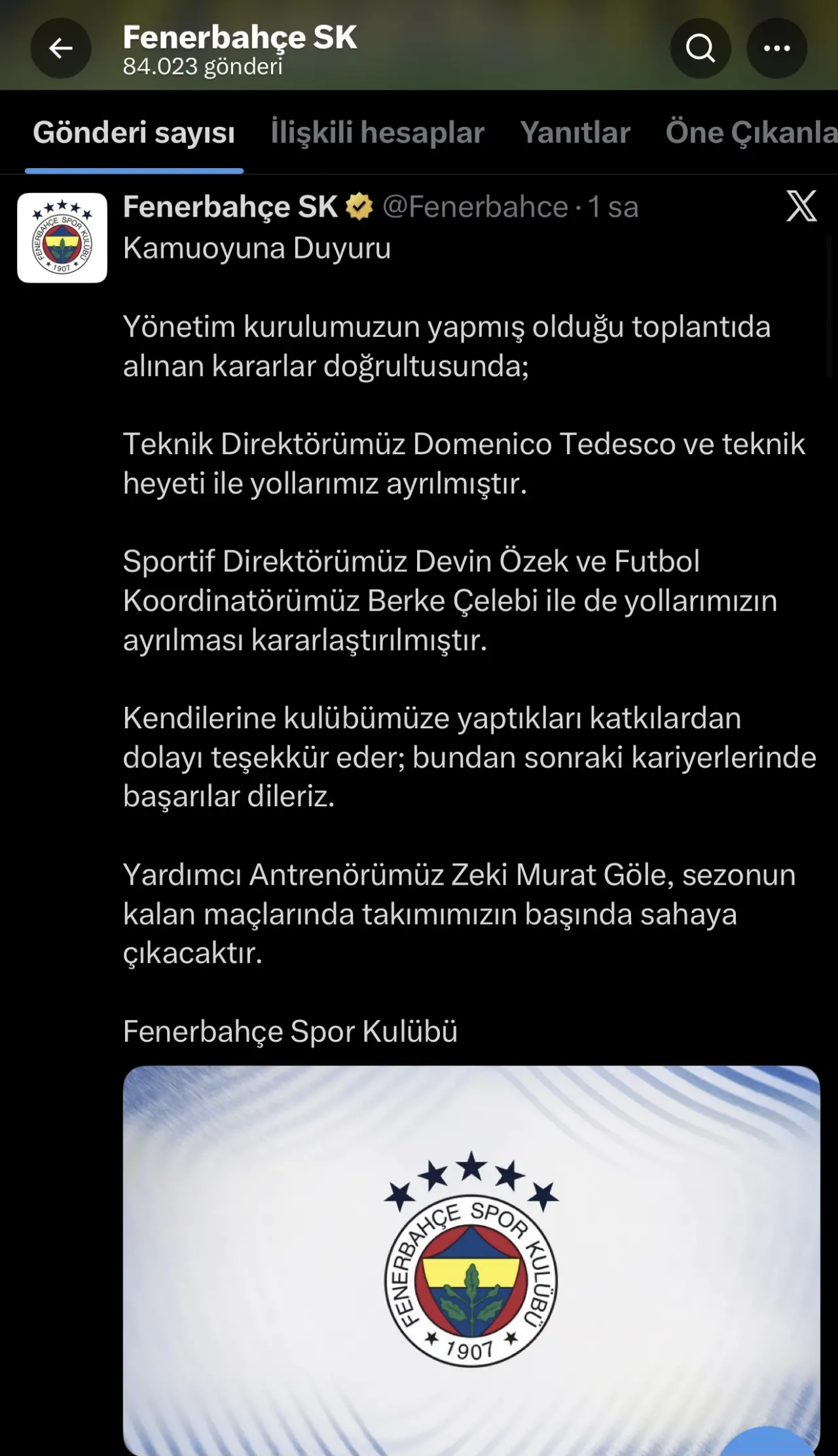Go back using the arrow icon

point(61,48)
